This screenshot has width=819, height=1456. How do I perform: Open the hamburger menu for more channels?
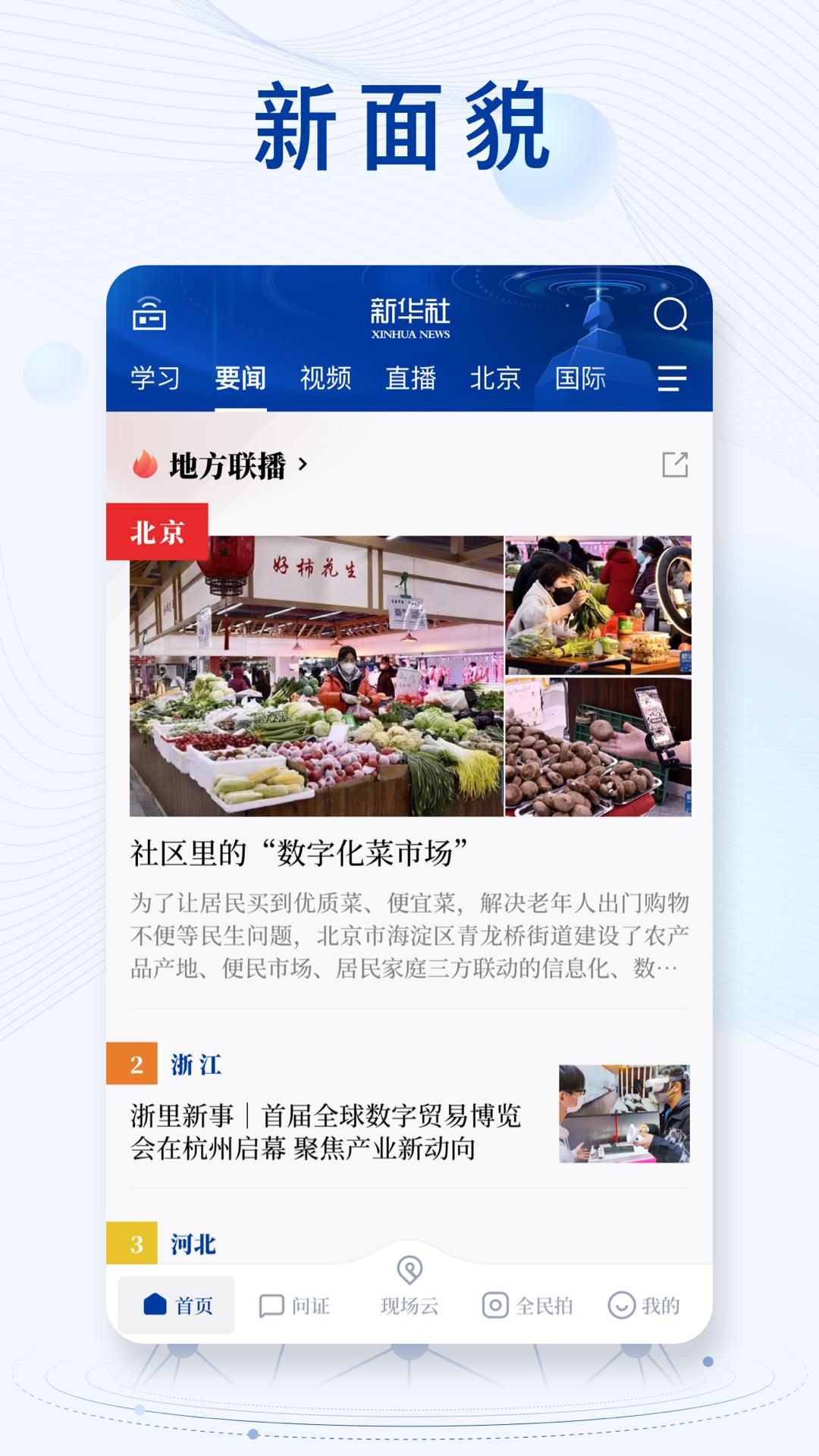coord(670,378)
